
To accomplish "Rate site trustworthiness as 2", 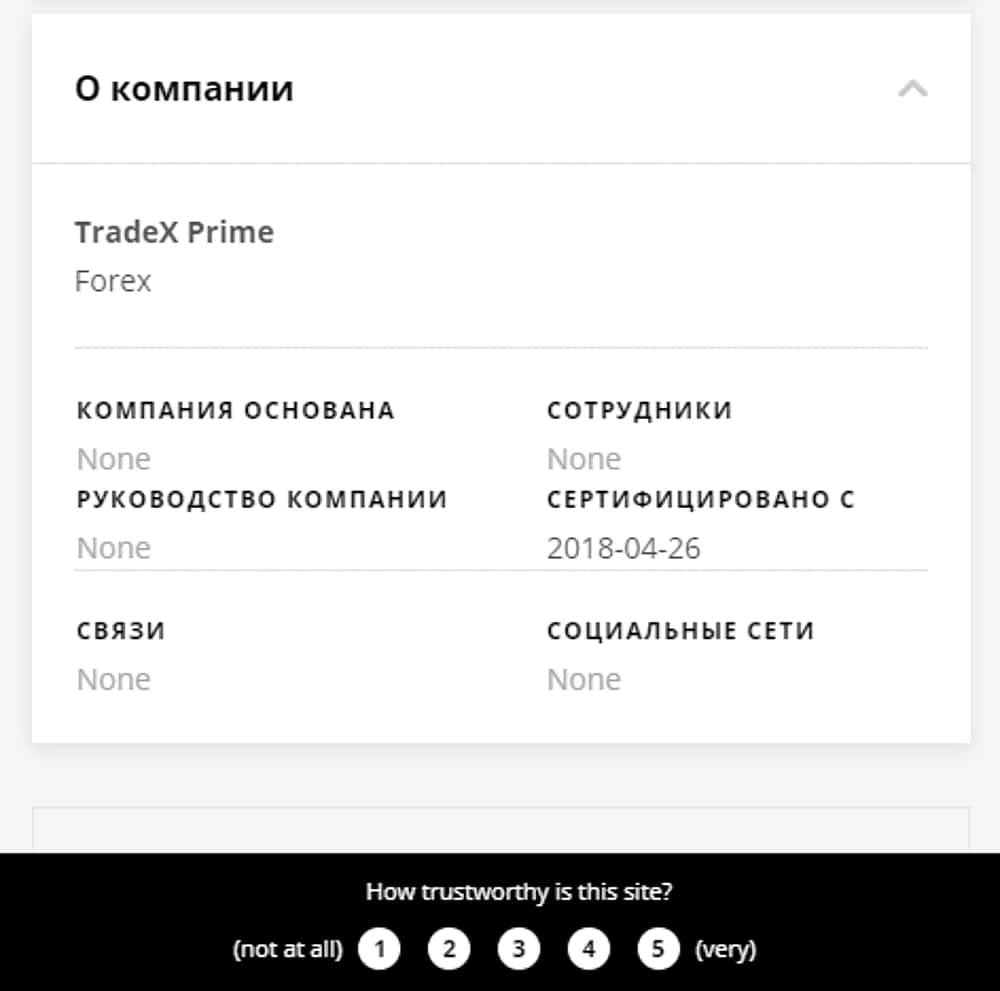I will 449,949.
